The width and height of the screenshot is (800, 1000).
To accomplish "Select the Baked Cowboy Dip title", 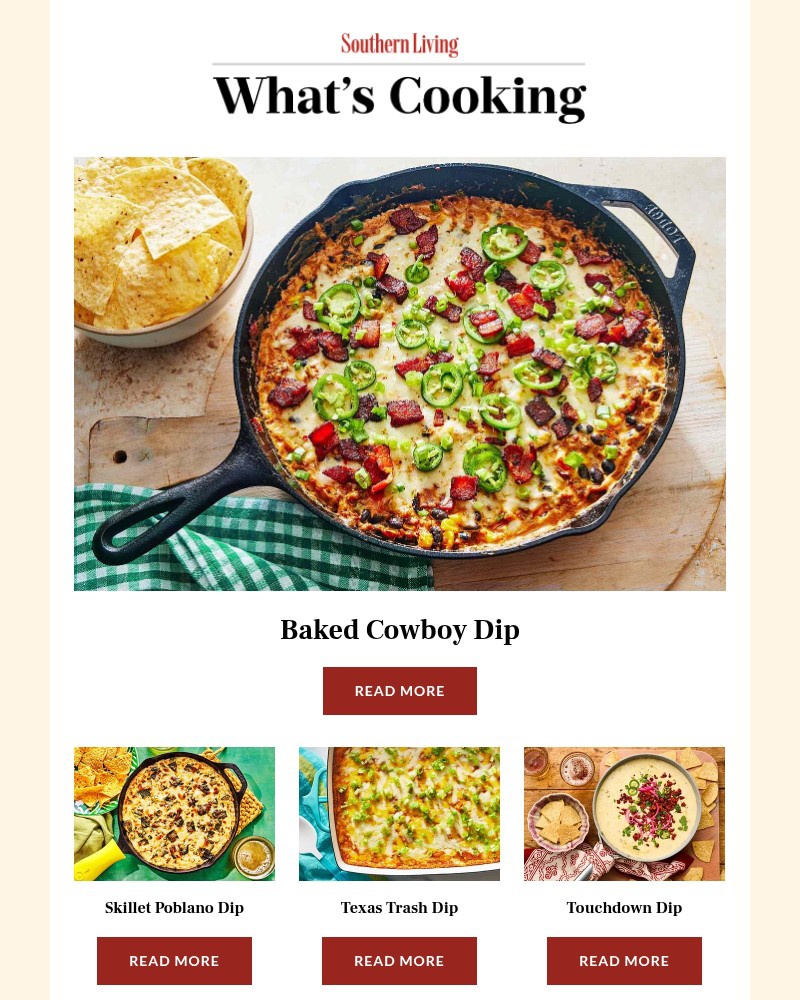I will pos(399,630).
